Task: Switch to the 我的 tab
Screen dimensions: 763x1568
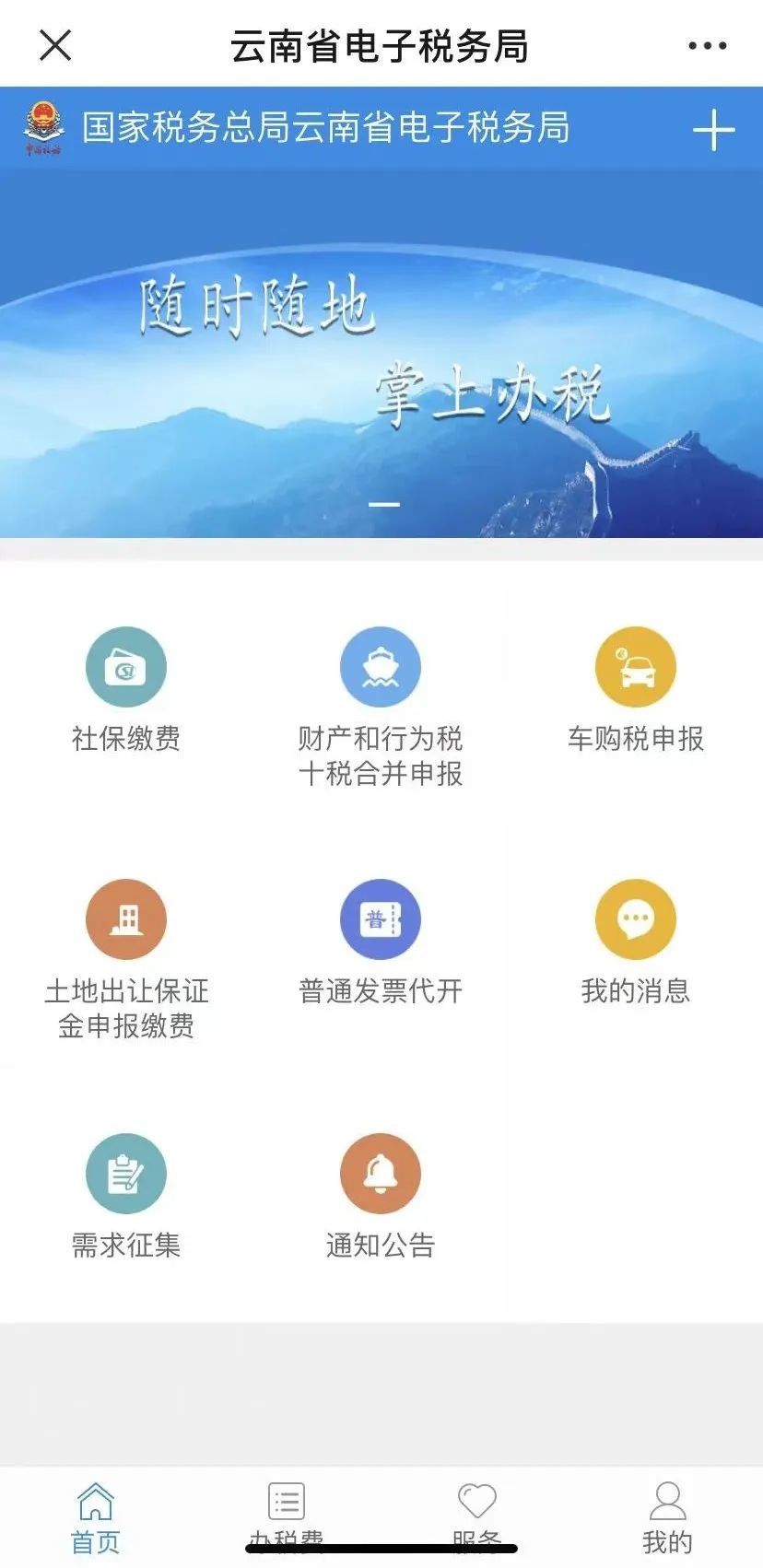Action: click(668, 1517)
